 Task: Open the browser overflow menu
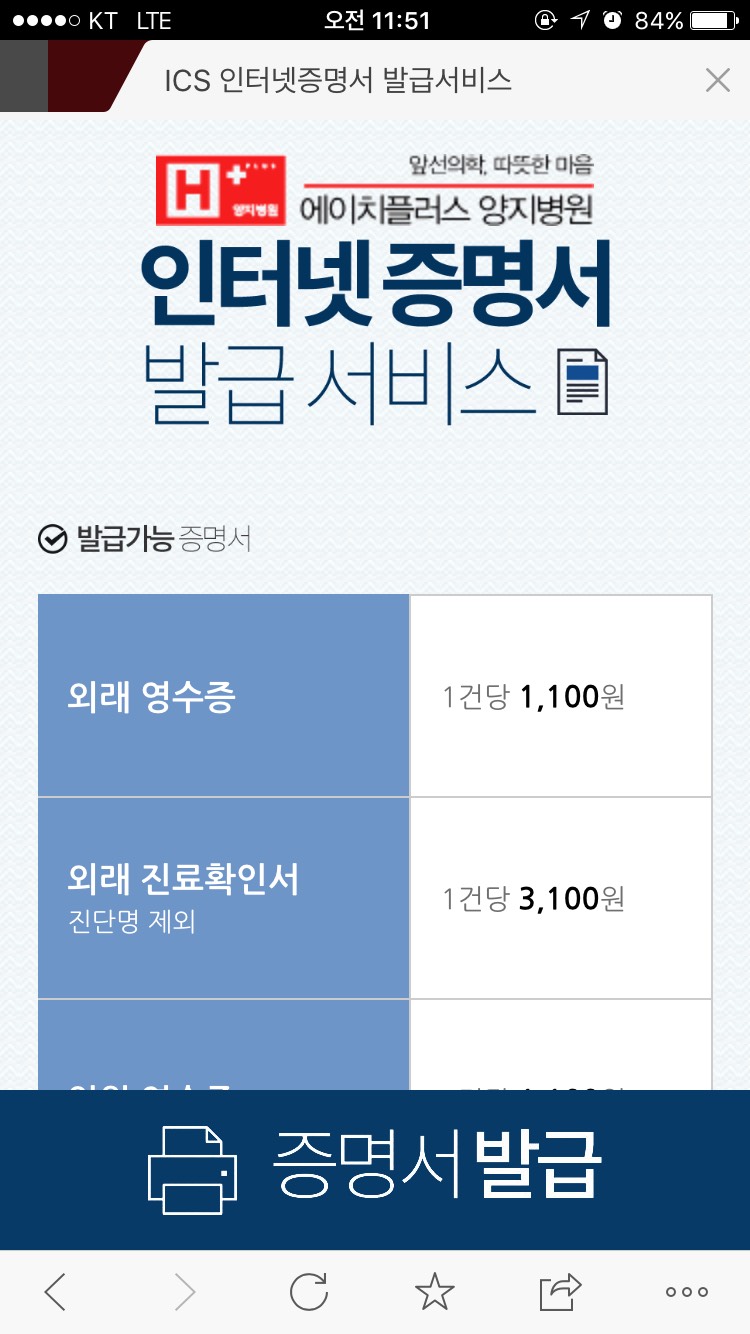[687, 1292]
